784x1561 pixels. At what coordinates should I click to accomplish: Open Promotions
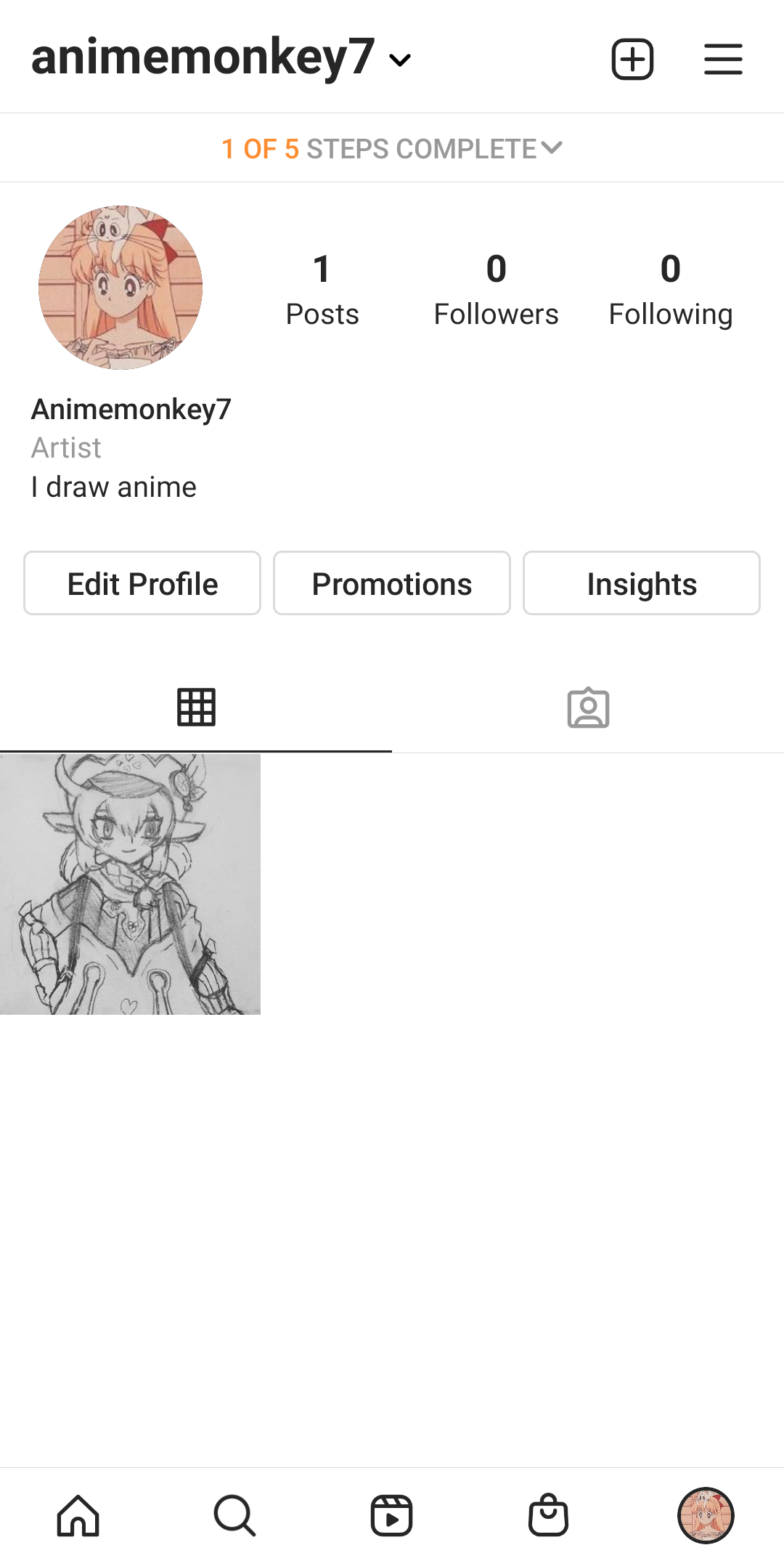pos(392,583)
